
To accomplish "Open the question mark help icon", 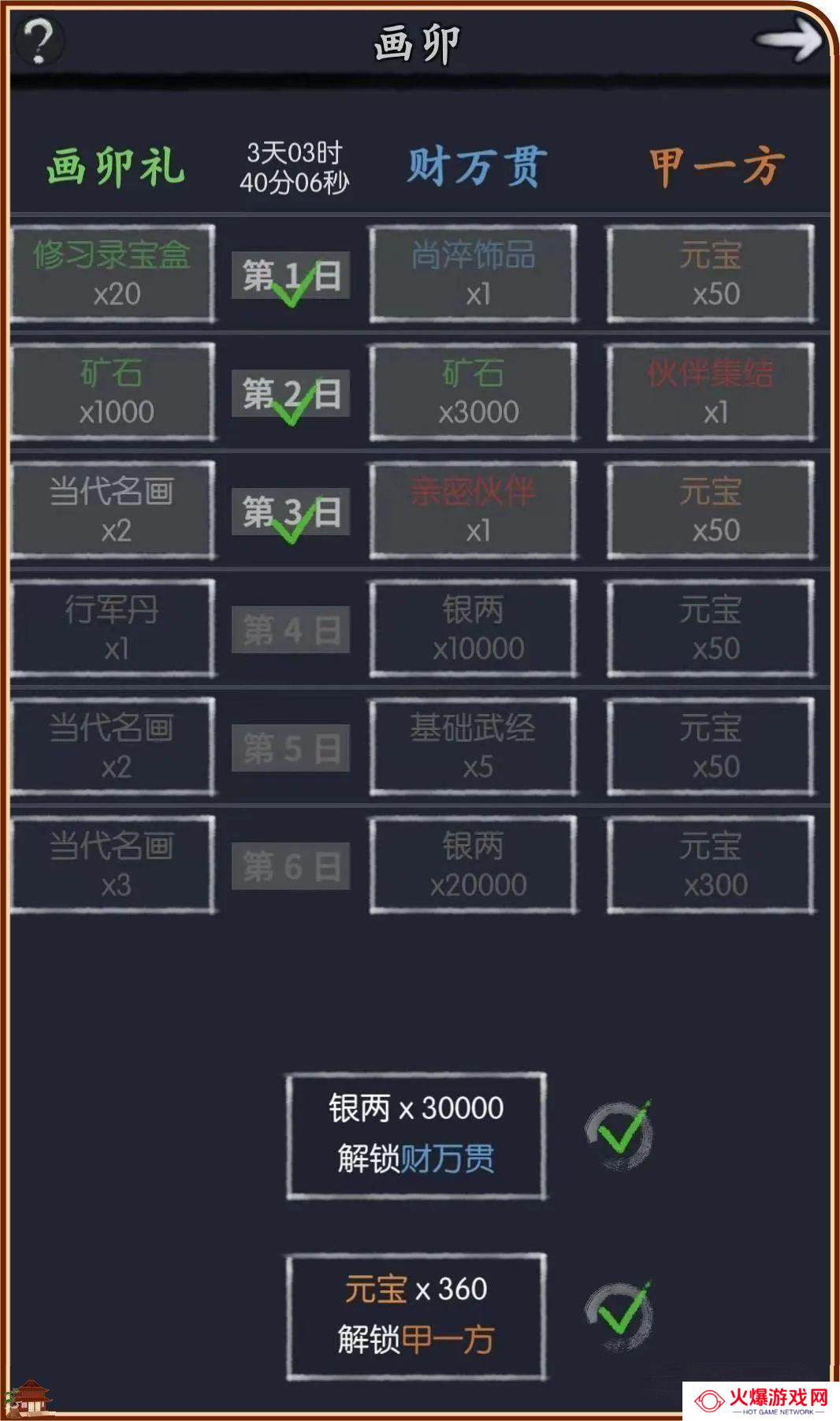I will pos(38,40).
